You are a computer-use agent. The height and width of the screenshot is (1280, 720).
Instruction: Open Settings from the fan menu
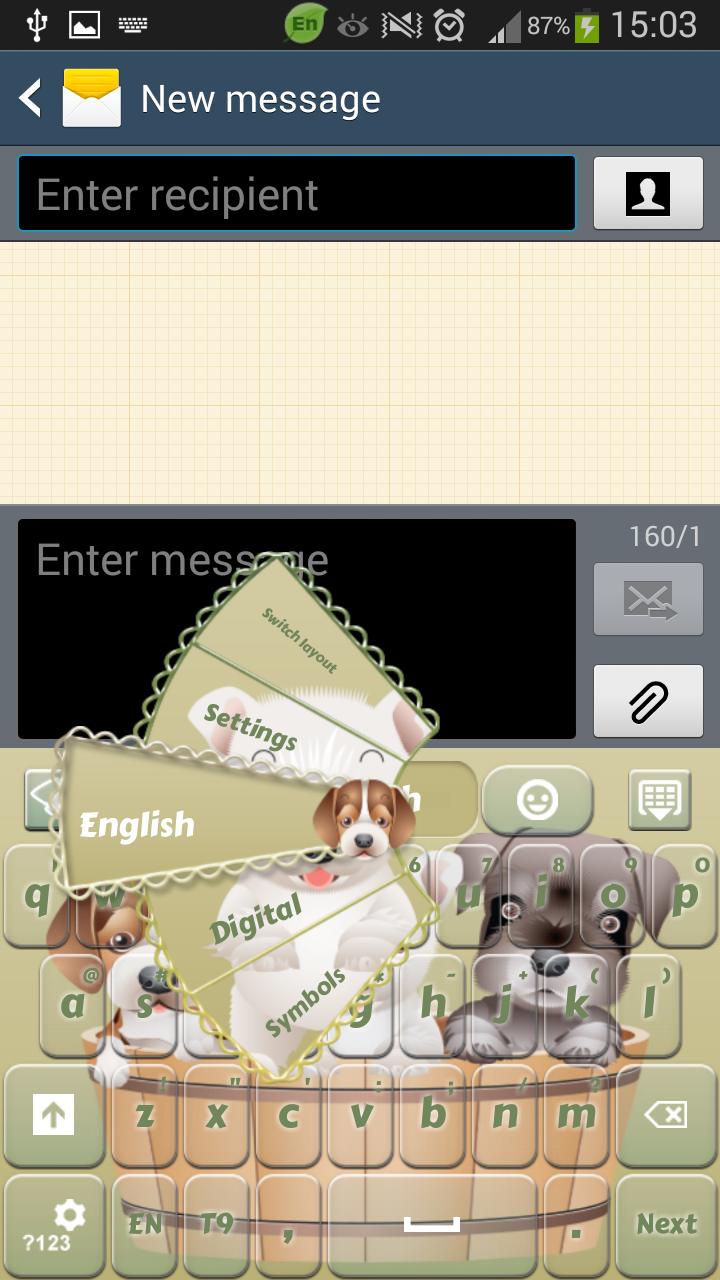250,725
